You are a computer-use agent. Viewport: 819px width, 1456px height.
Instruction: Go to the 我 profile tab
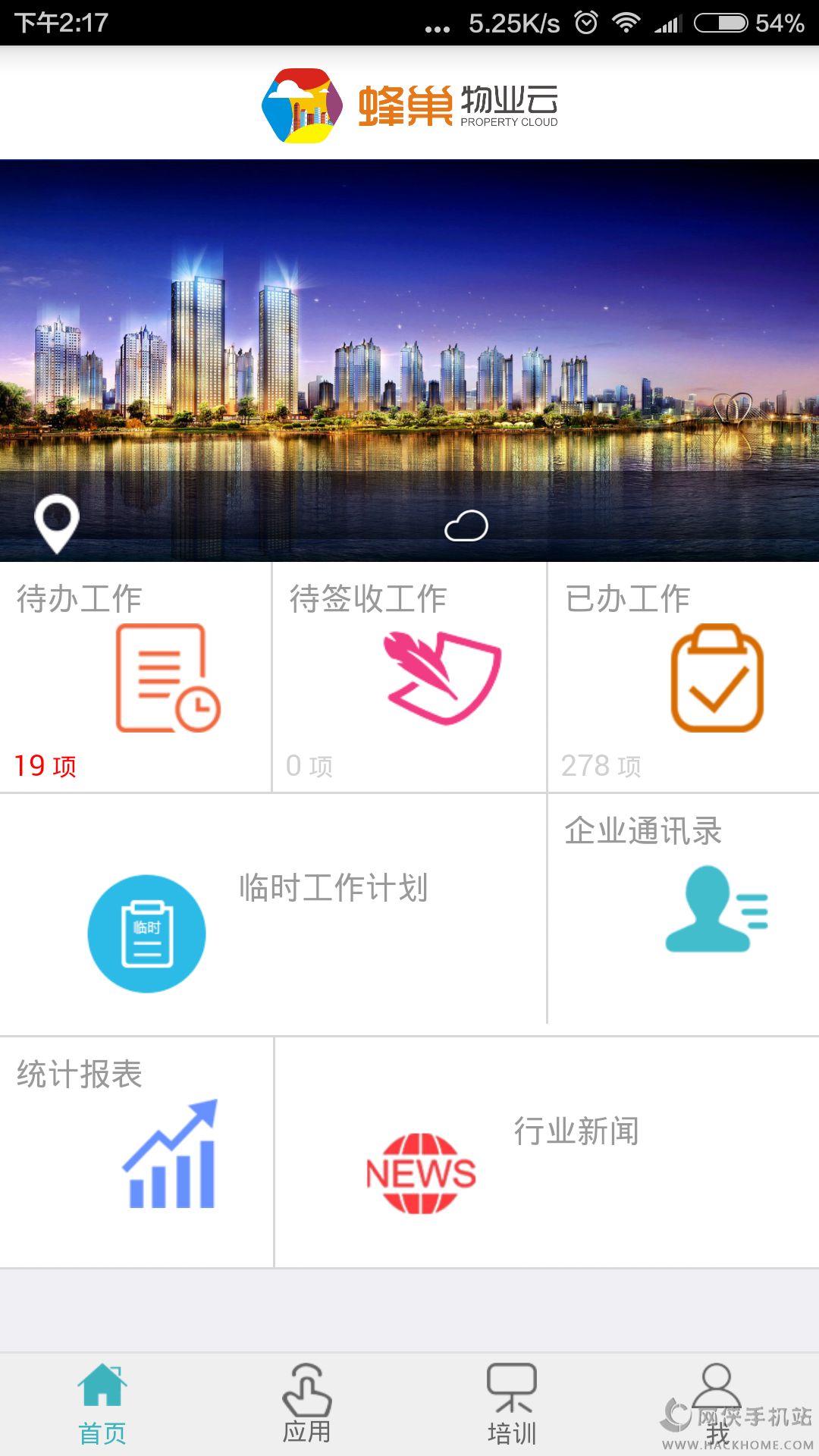pyautogui.click(x=717, y=1404)
